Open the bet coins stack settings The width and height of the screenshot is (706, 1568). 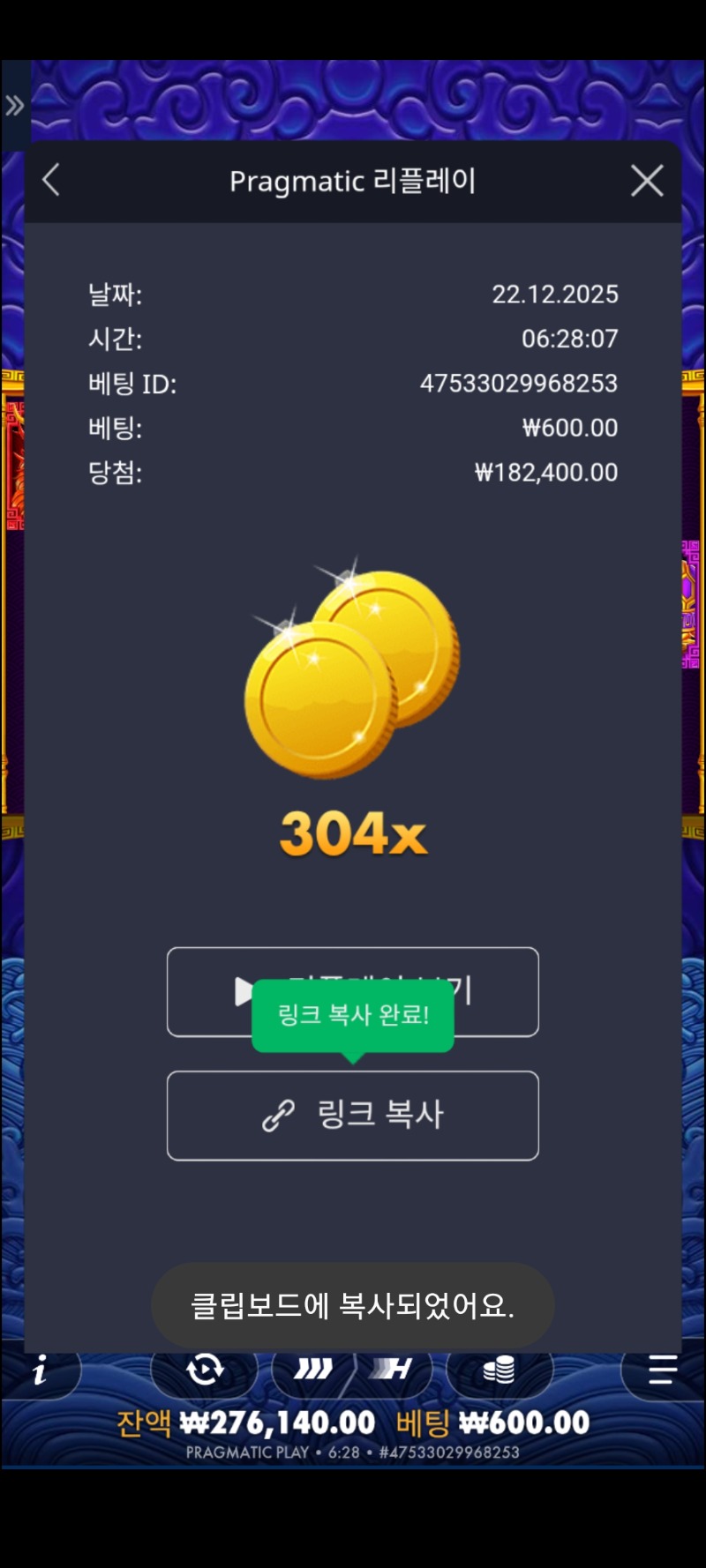pos(499,1370)
